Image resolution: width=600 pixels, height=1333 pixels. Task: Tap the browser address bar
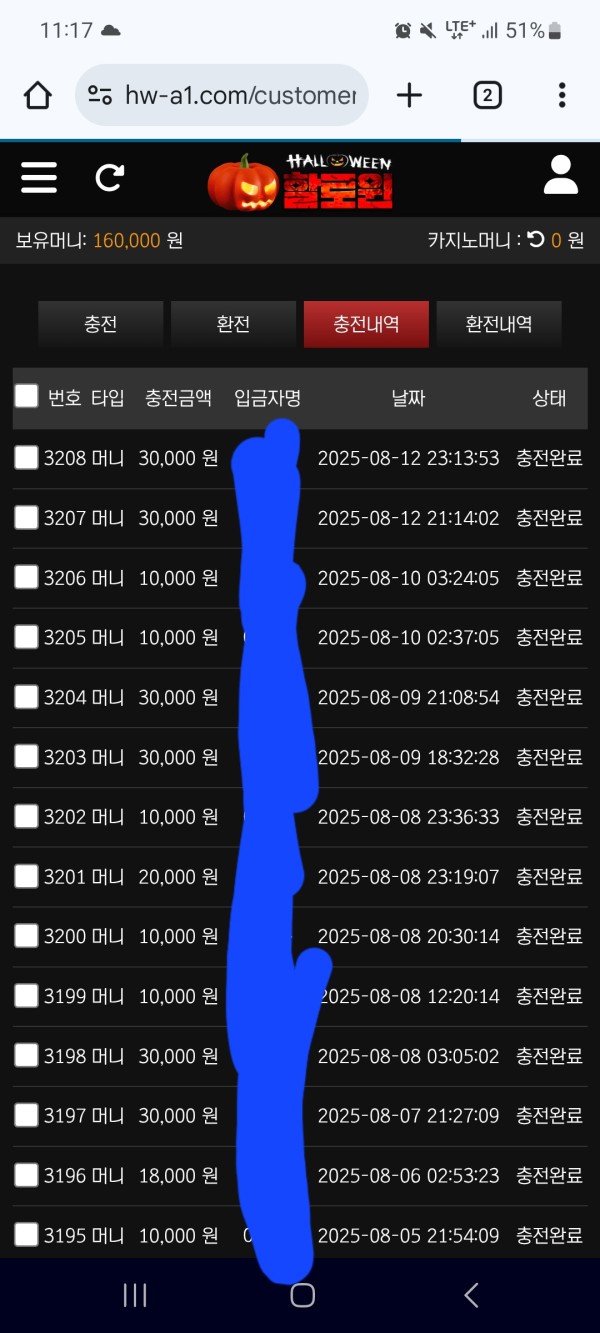click(x=222, y=95)
